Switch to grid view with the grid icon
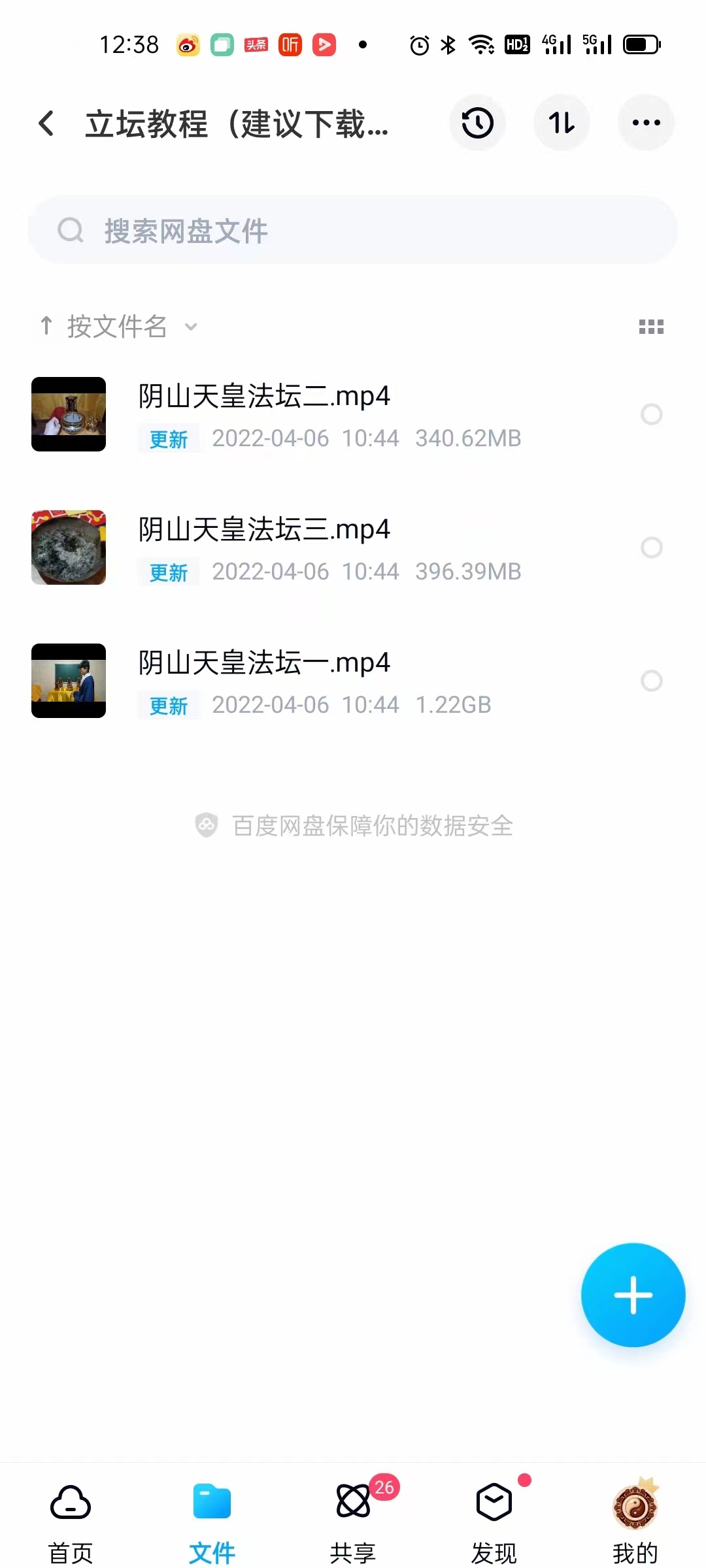Image resolution: width=706 pixels, height=1568 pixels. tap(651, 327)
